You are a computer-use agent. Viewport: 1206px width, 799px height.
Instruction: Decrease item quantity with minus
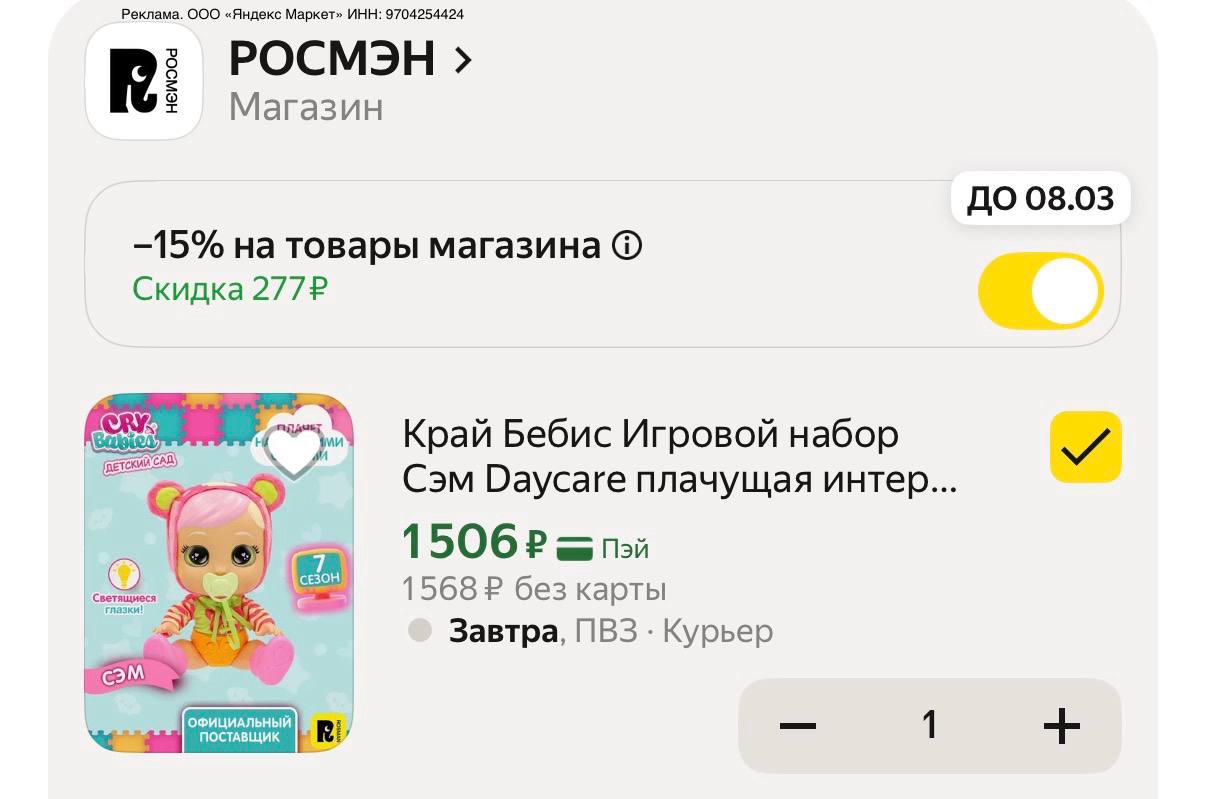coord(798,725)
